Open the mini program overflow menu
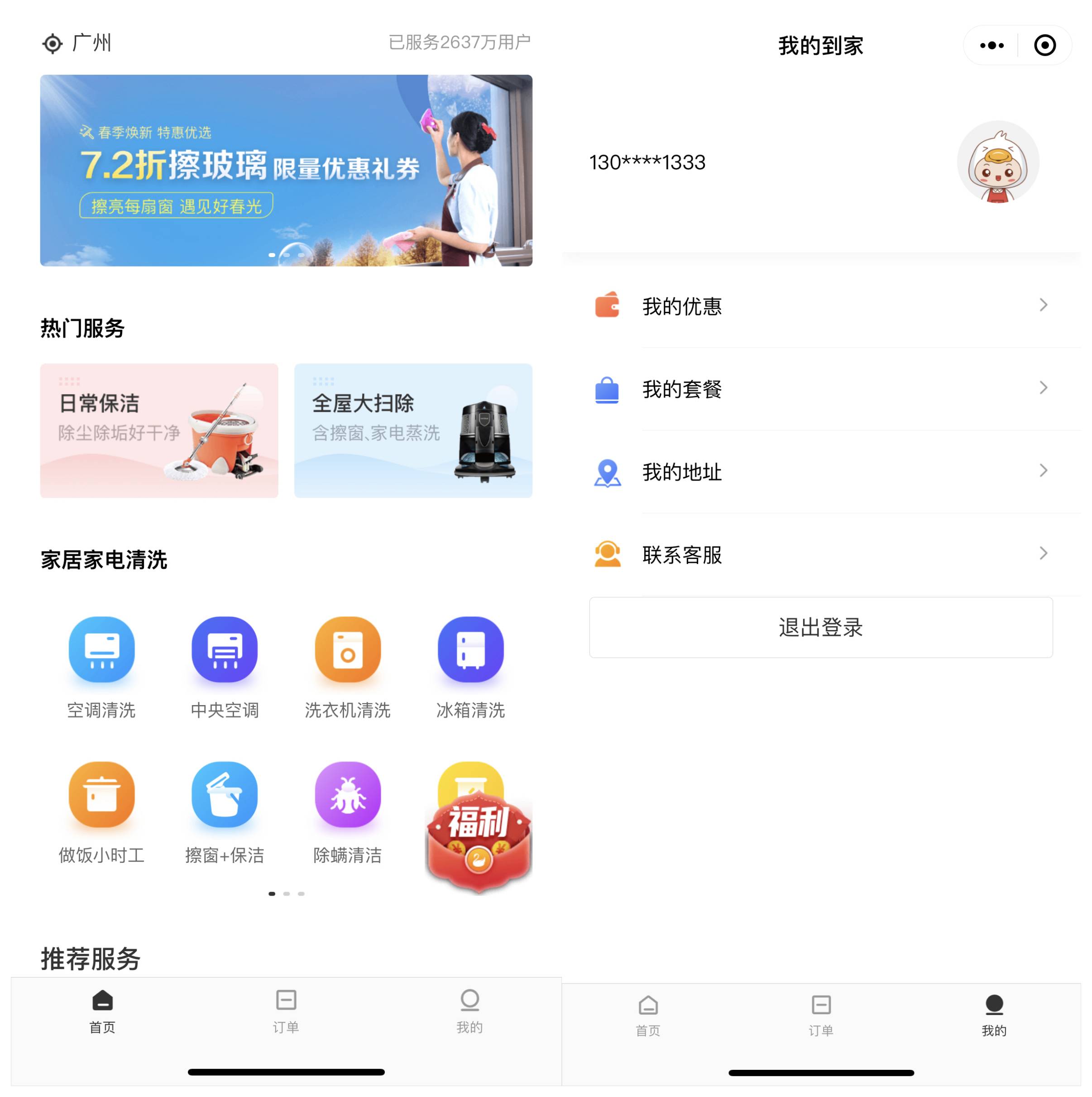This screenshot has width=1092, height=1097. pos(991,45)
